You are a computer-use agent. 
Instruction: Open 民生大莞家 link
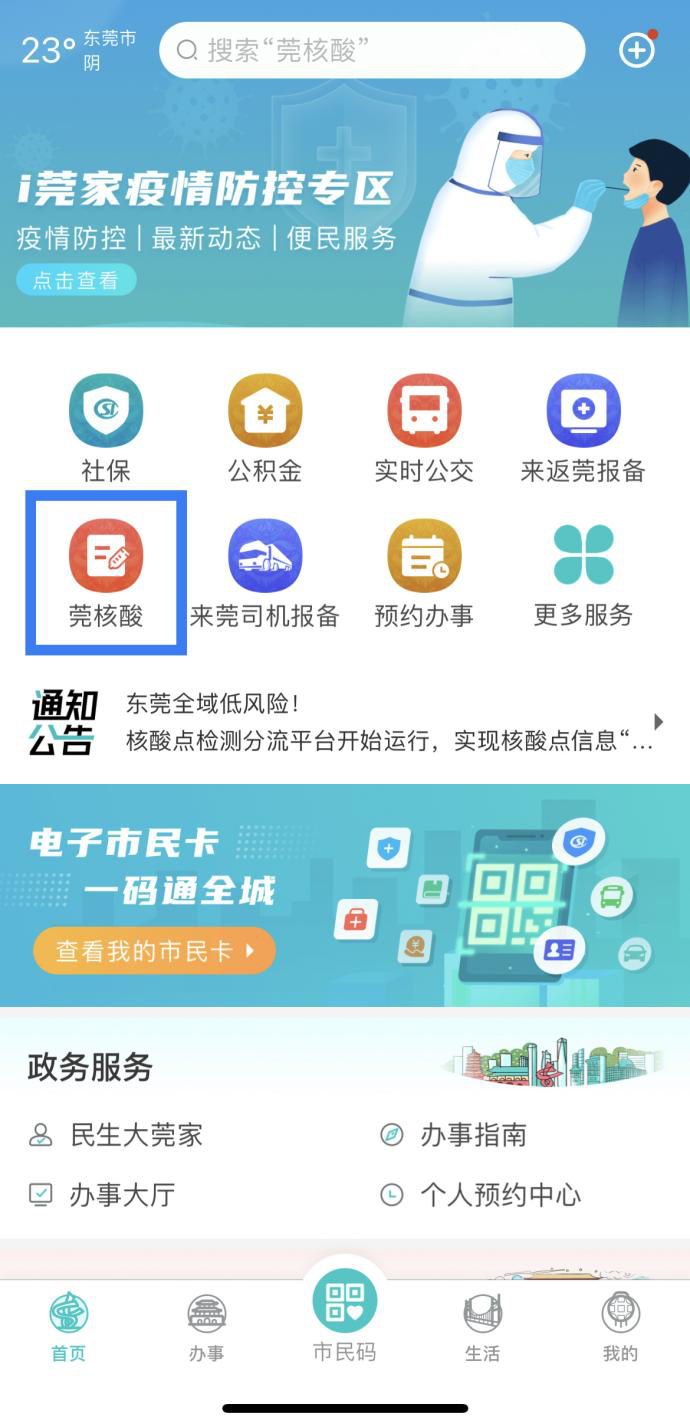click(118, 1135)
